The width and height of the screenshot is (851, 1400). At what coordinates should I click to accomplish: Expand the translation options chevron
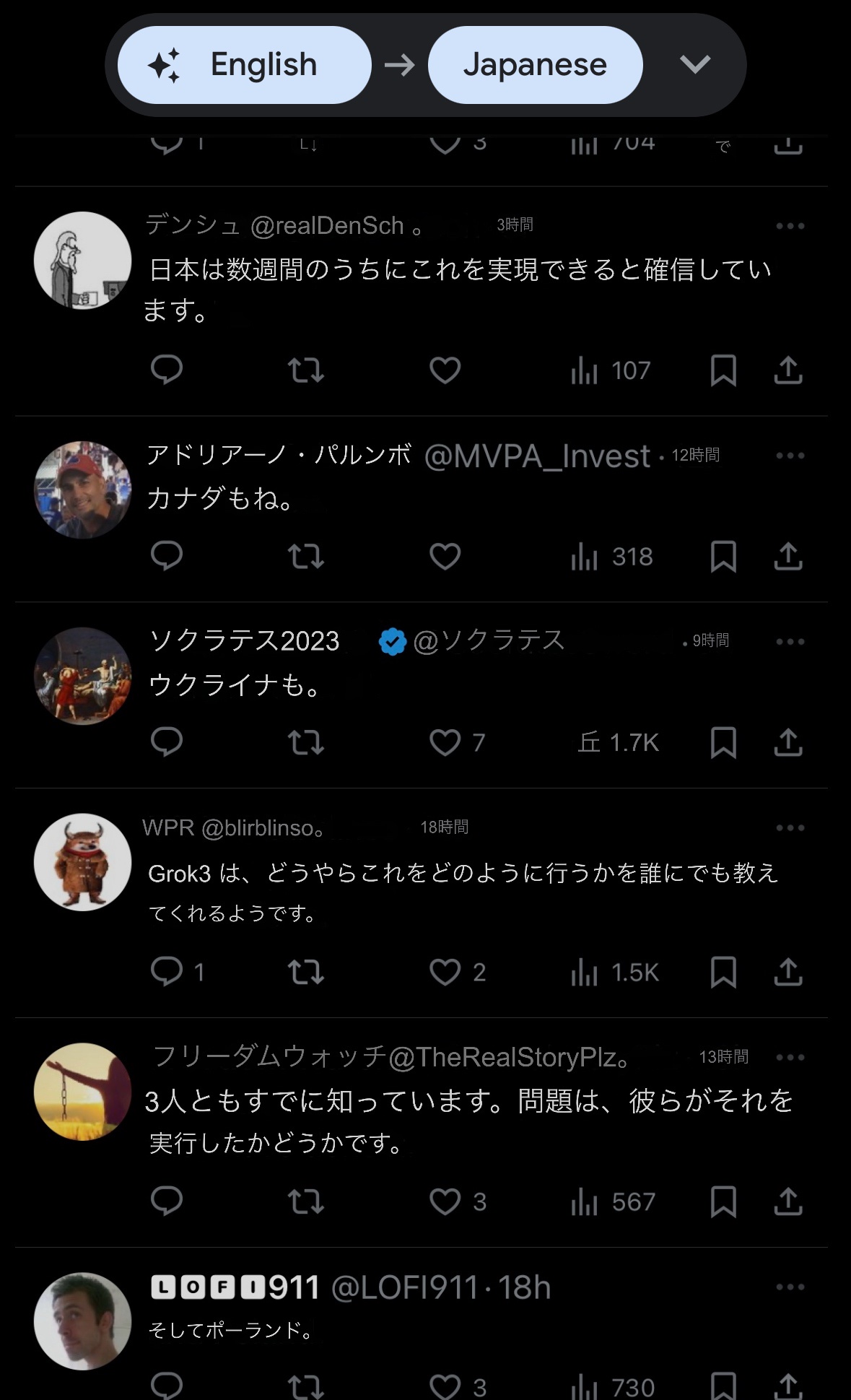pos(695,65)
